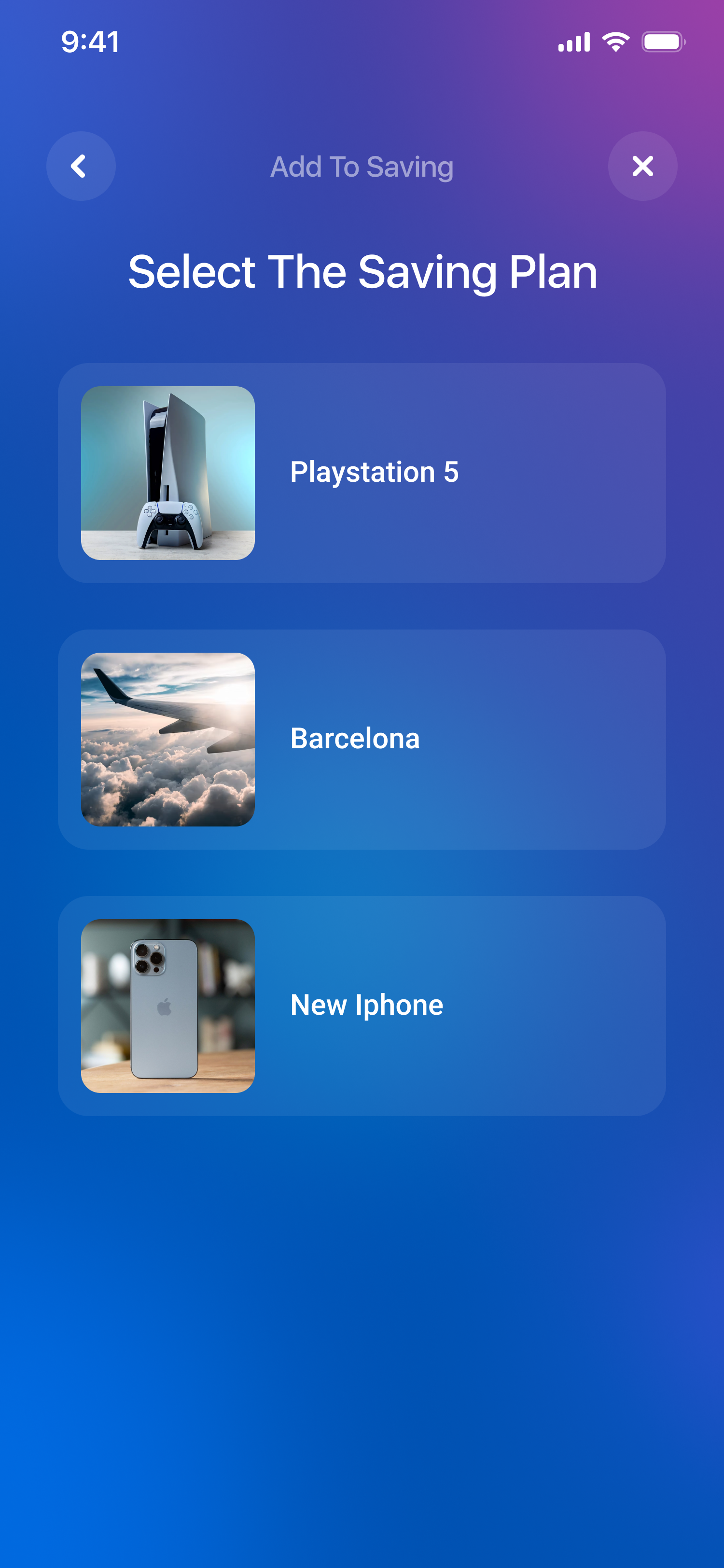Pick the New Iphone saving plan
The image size is (724, 1568).
pos(362,1006)
